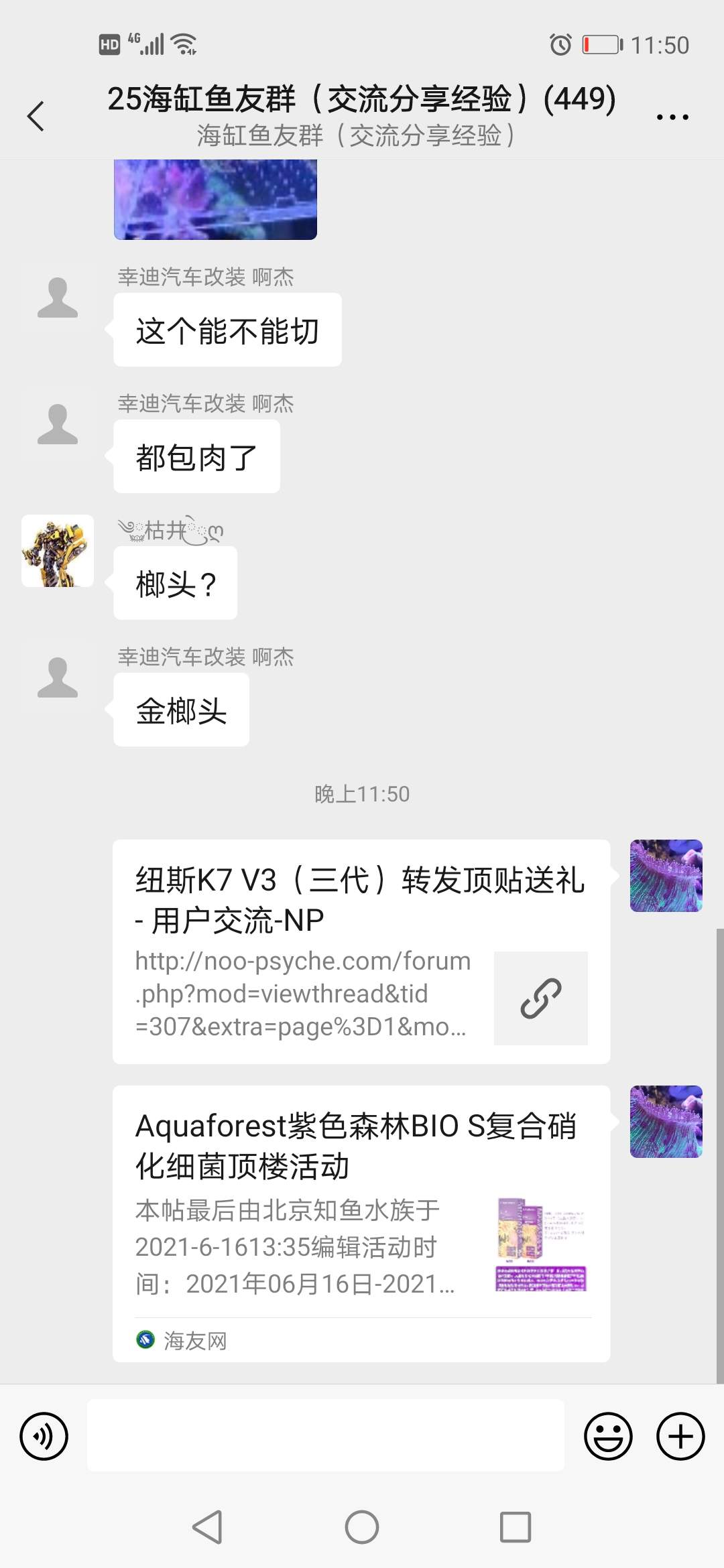Go back from the group chat
Screen dimensions: 724x1568
click(36, 117)
